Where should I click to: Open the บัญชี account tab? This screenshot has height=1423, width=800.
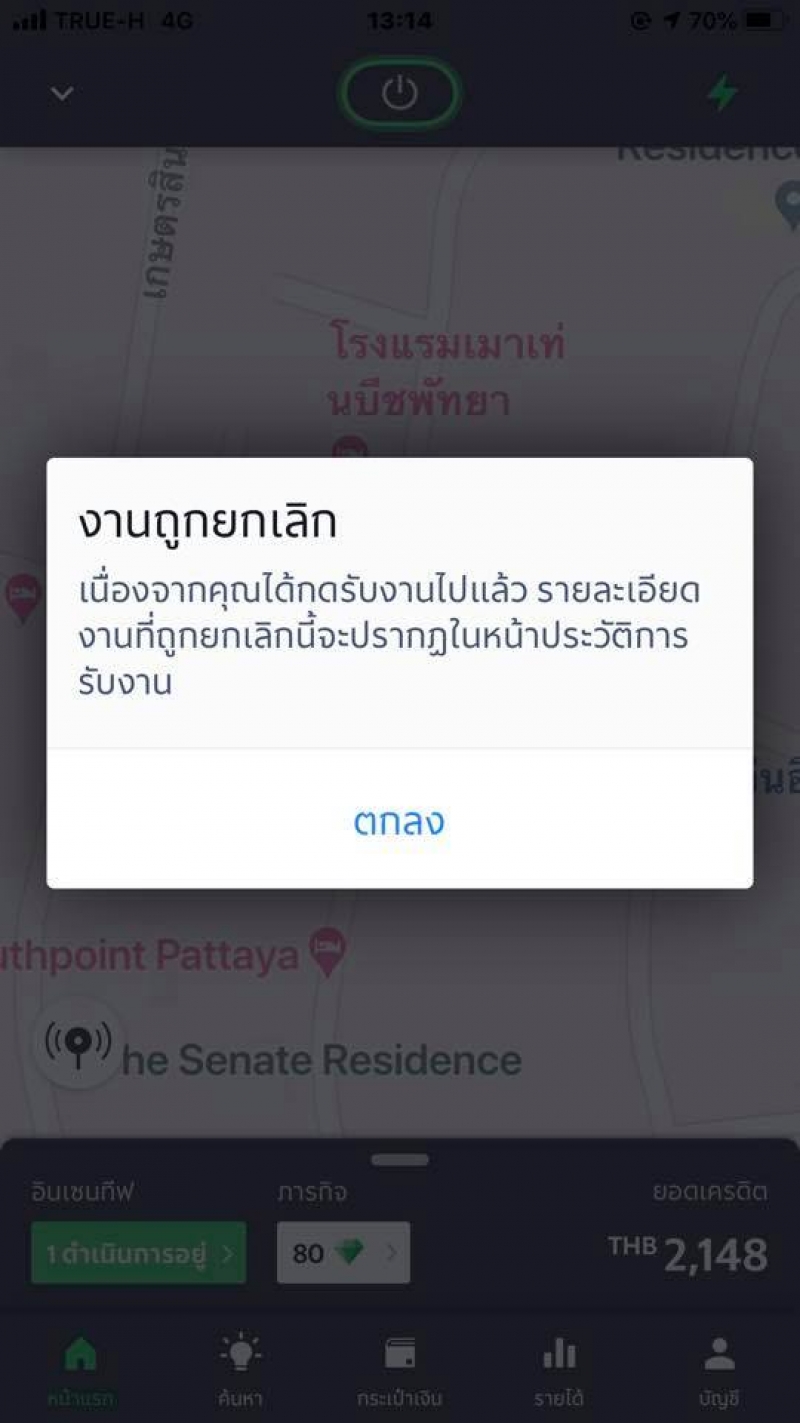719,1370
